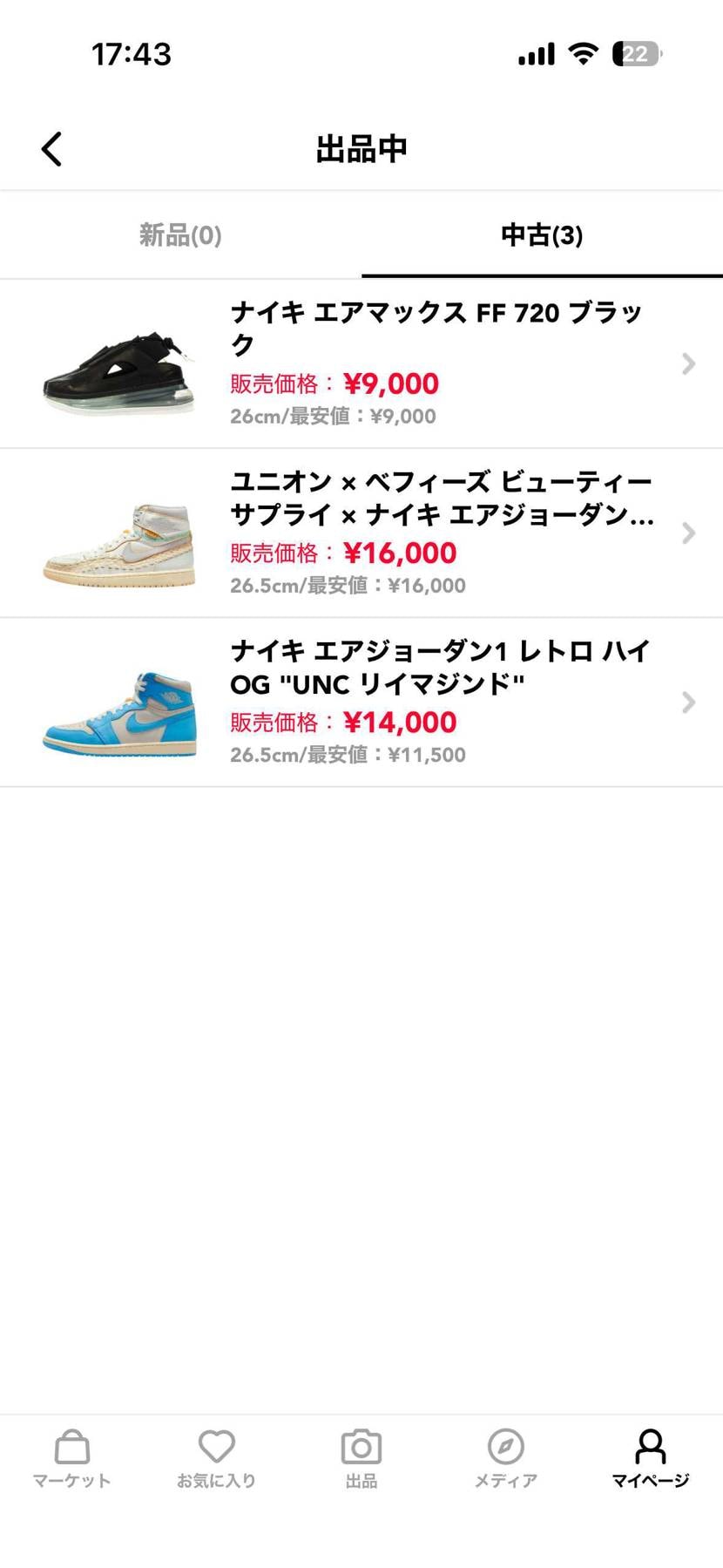Tap the ¥16,000 price on Union Jordan listing
This screenshot has width=723, height=1568.
403,553
